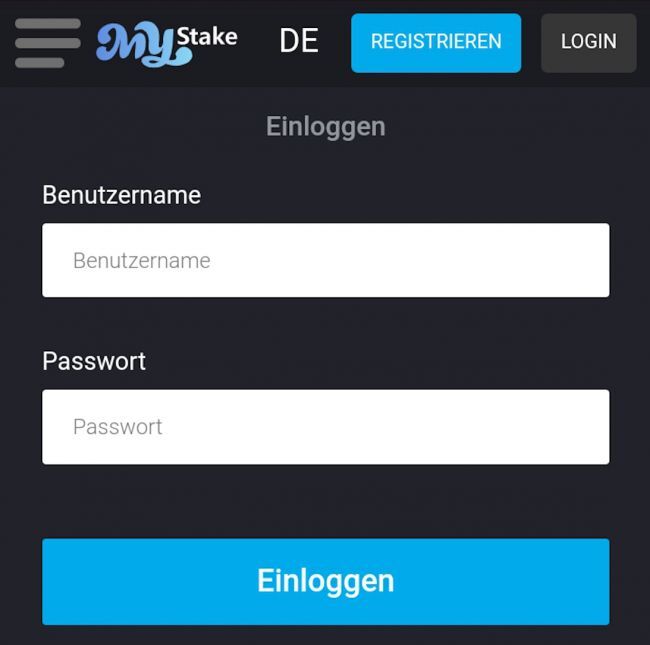Image resolution: width=650 pixels, height=645 pixels.
Task: Tap the MyStake logo to go home
Action: [166, 43]
